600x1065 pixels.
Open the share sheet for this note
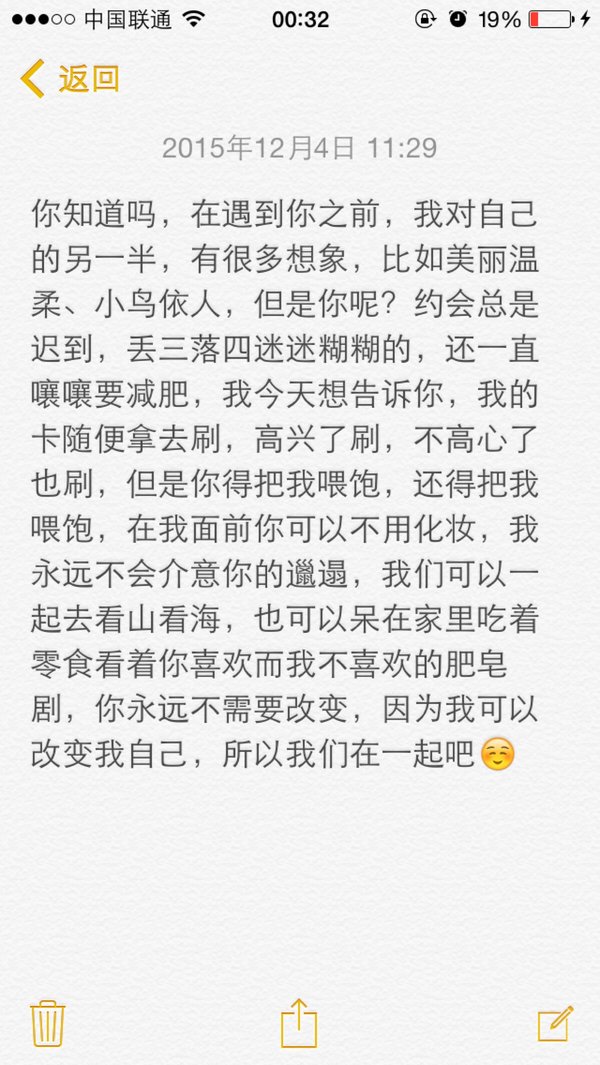pyautogui.click(x=299, y=1022)
